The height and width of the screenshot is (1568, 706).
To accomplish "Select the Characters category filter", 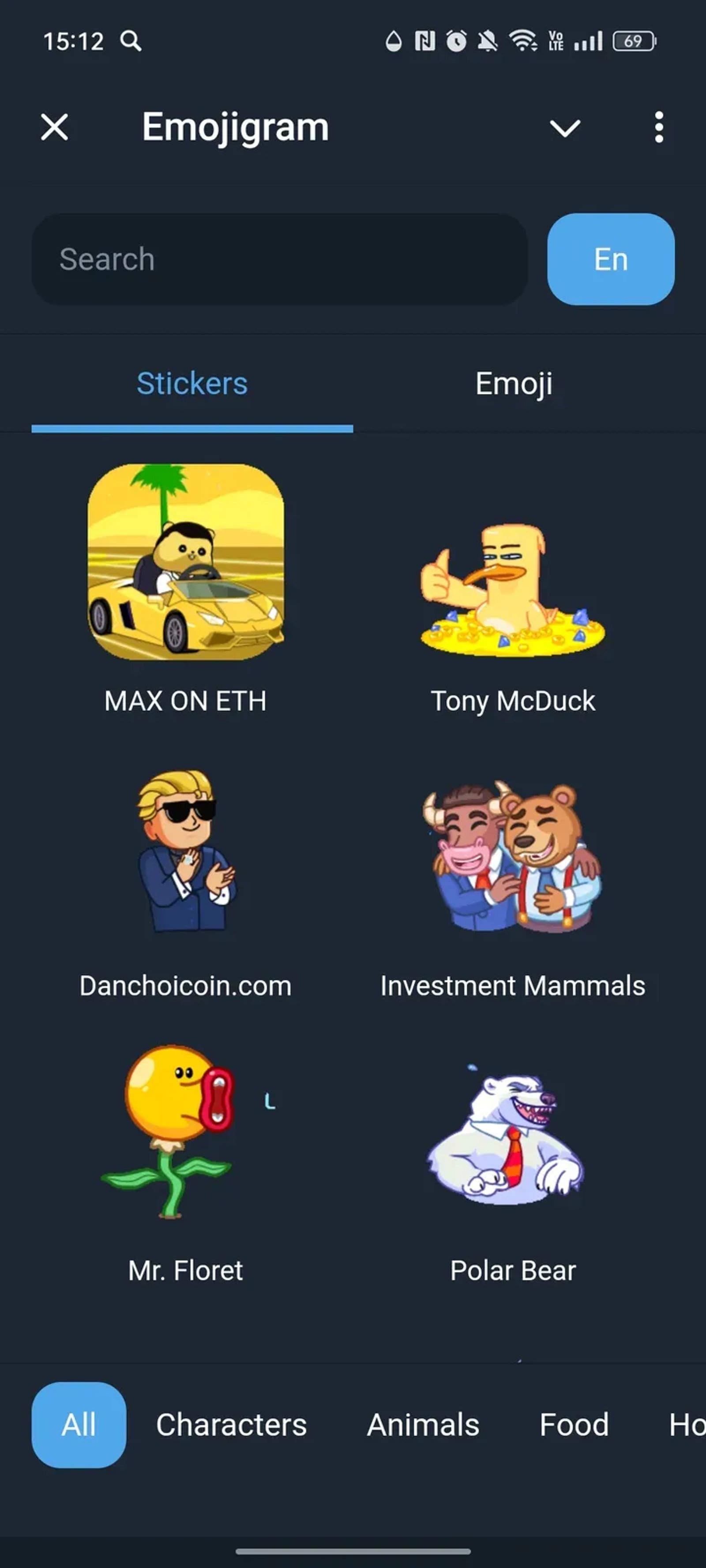I will [x=230, y=1425].
